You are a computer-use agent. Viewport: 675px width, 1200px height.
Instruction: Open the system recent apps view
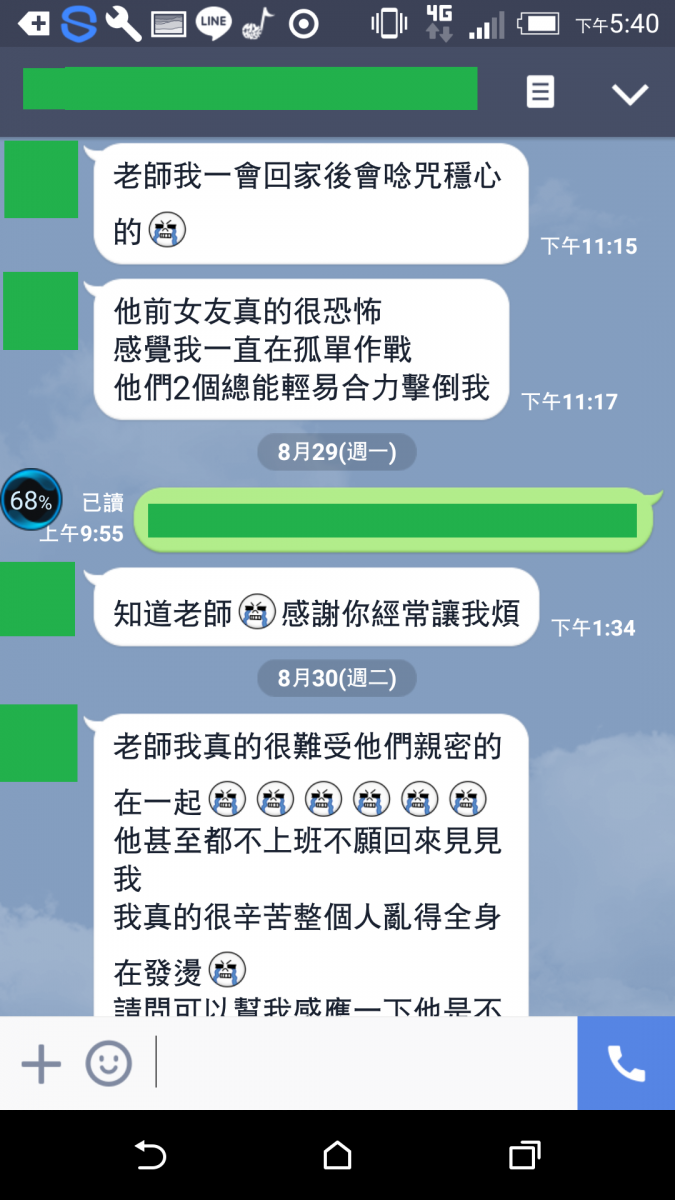tap(524, 1156)
